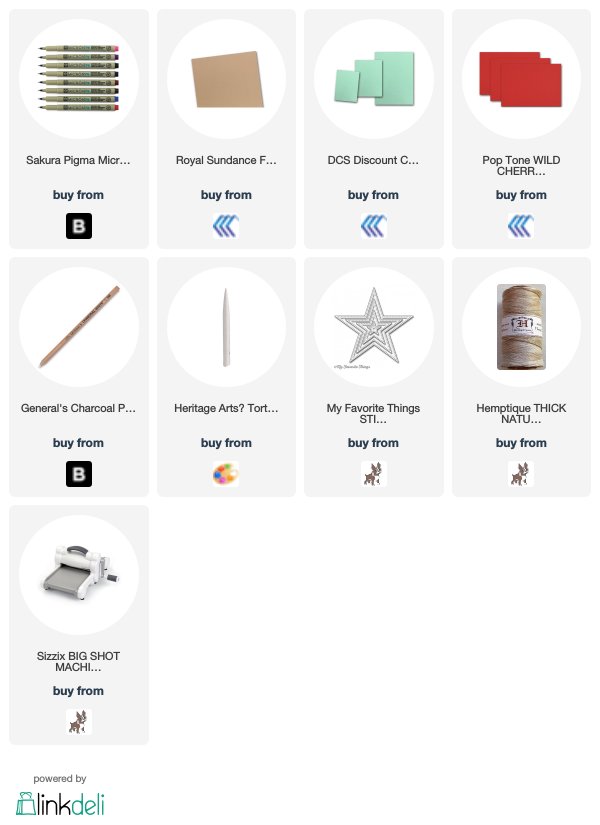Tap the palette store icon under Heritage Arts
This screenshot has width=600, height=825.
point(226,474)
